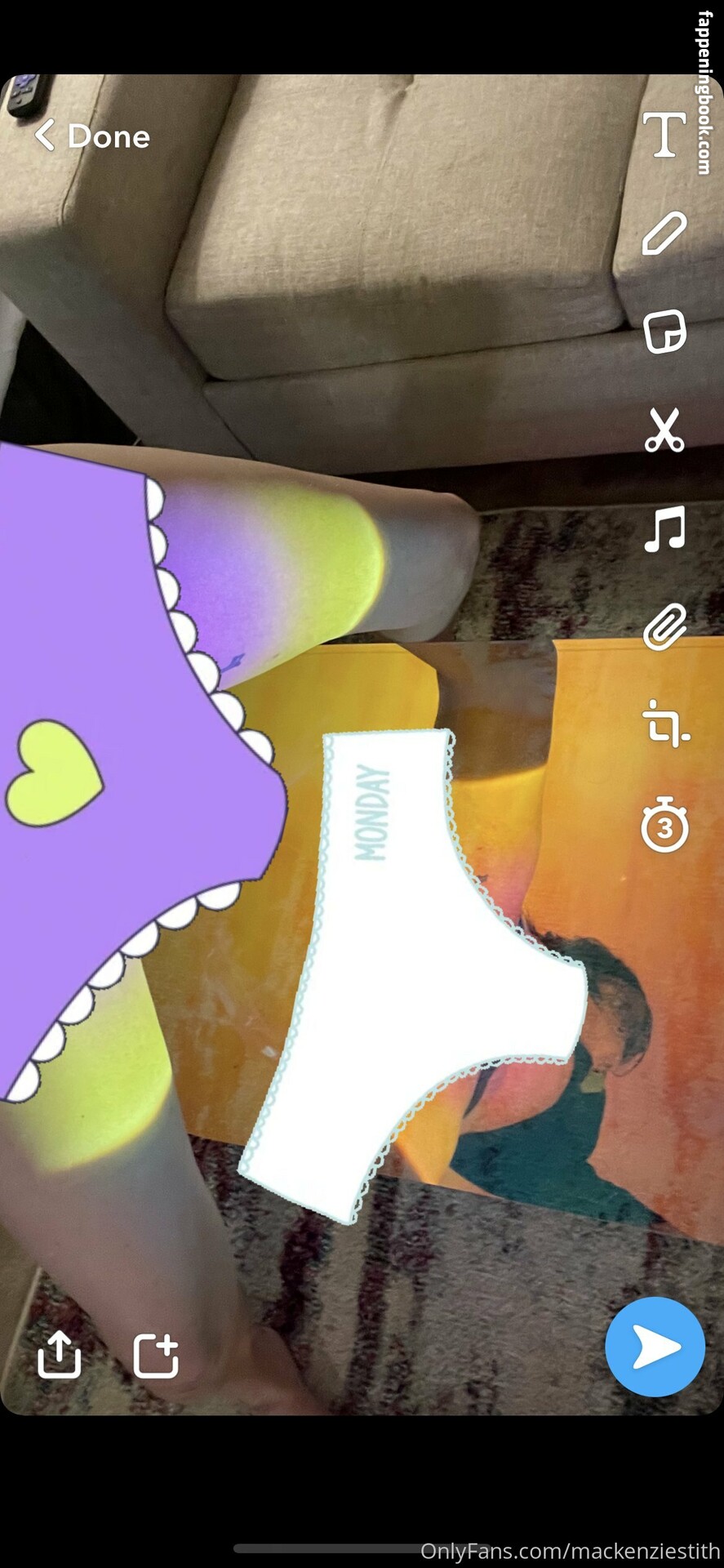724x1568 pixels.
Task: Attach a link with the paperclip
Action: (664, 626)
